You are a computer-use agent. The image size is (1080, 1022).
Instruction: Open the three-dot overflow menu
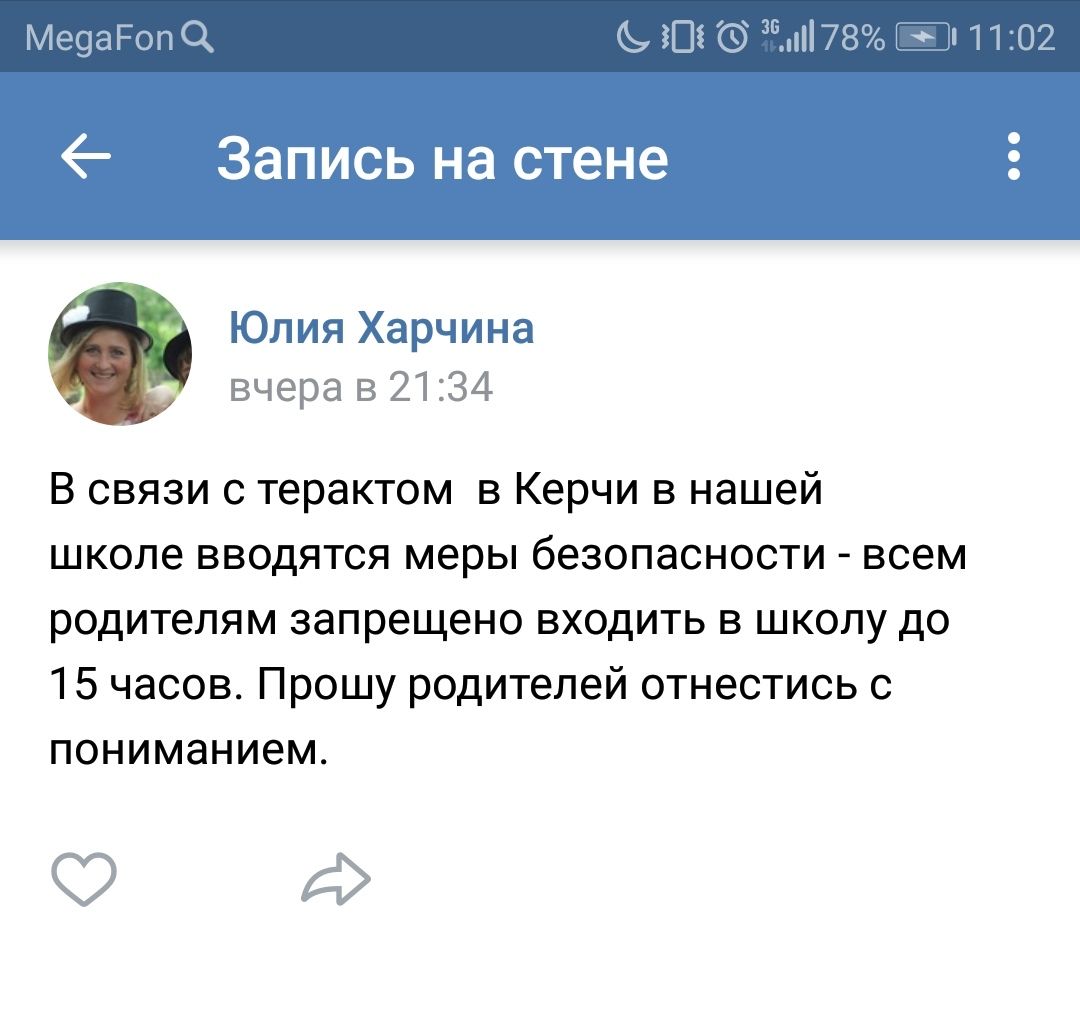tap(1014, 158)
